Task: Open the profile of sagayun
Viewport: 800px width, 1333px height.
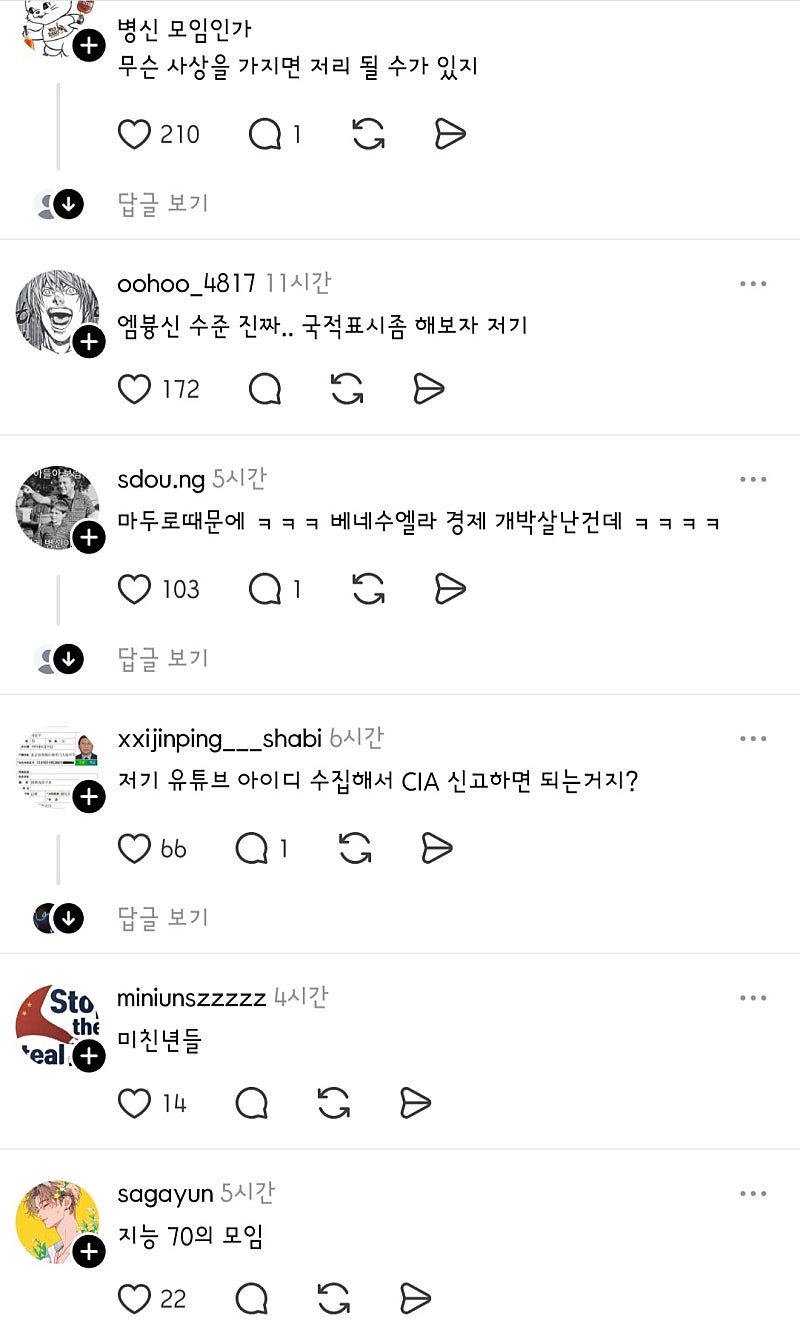Action: tap(165, 1194)
